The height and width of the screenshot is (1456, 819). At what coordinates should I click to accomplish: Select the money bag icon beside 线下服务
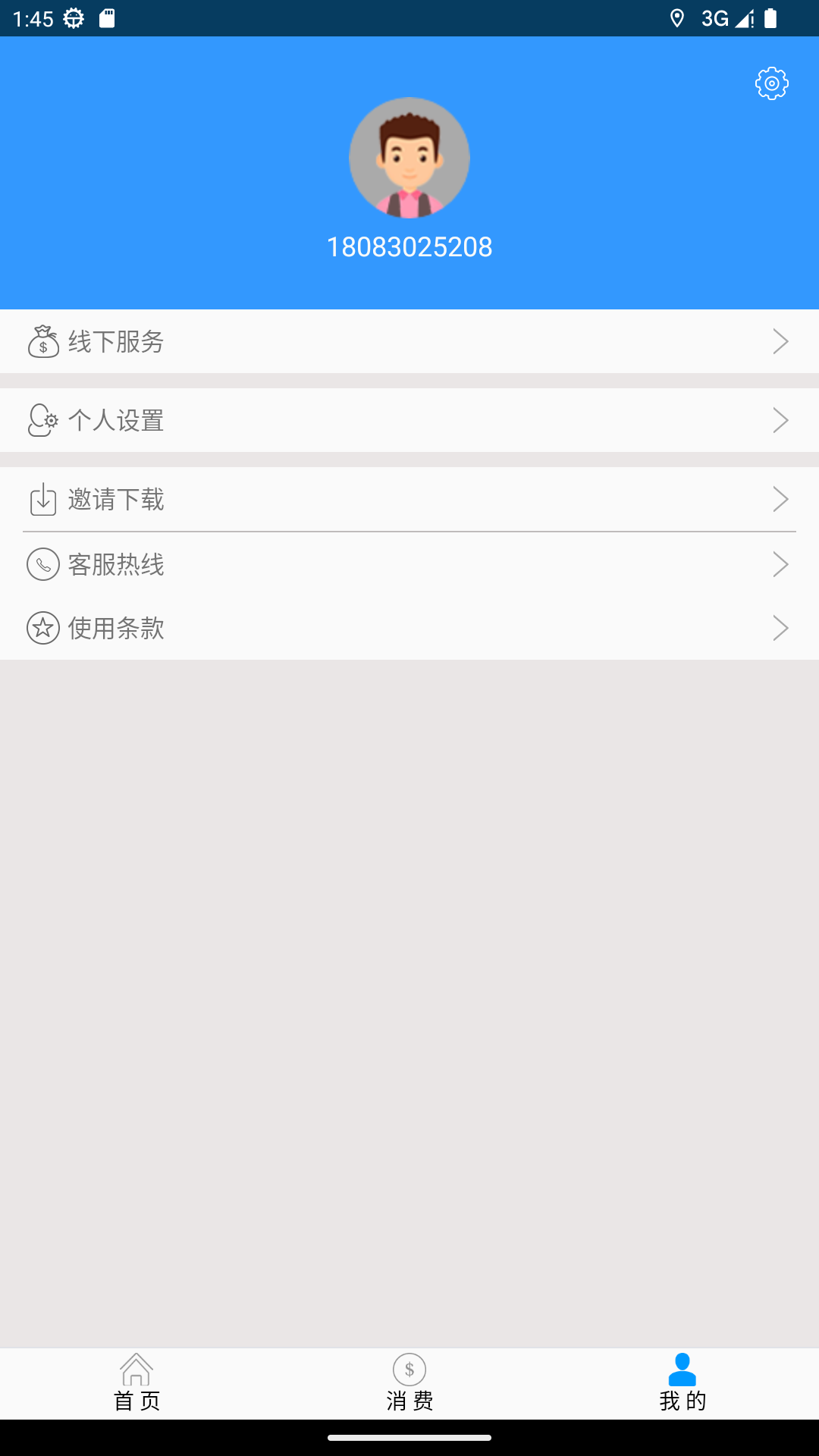click(x=42, y=342)
